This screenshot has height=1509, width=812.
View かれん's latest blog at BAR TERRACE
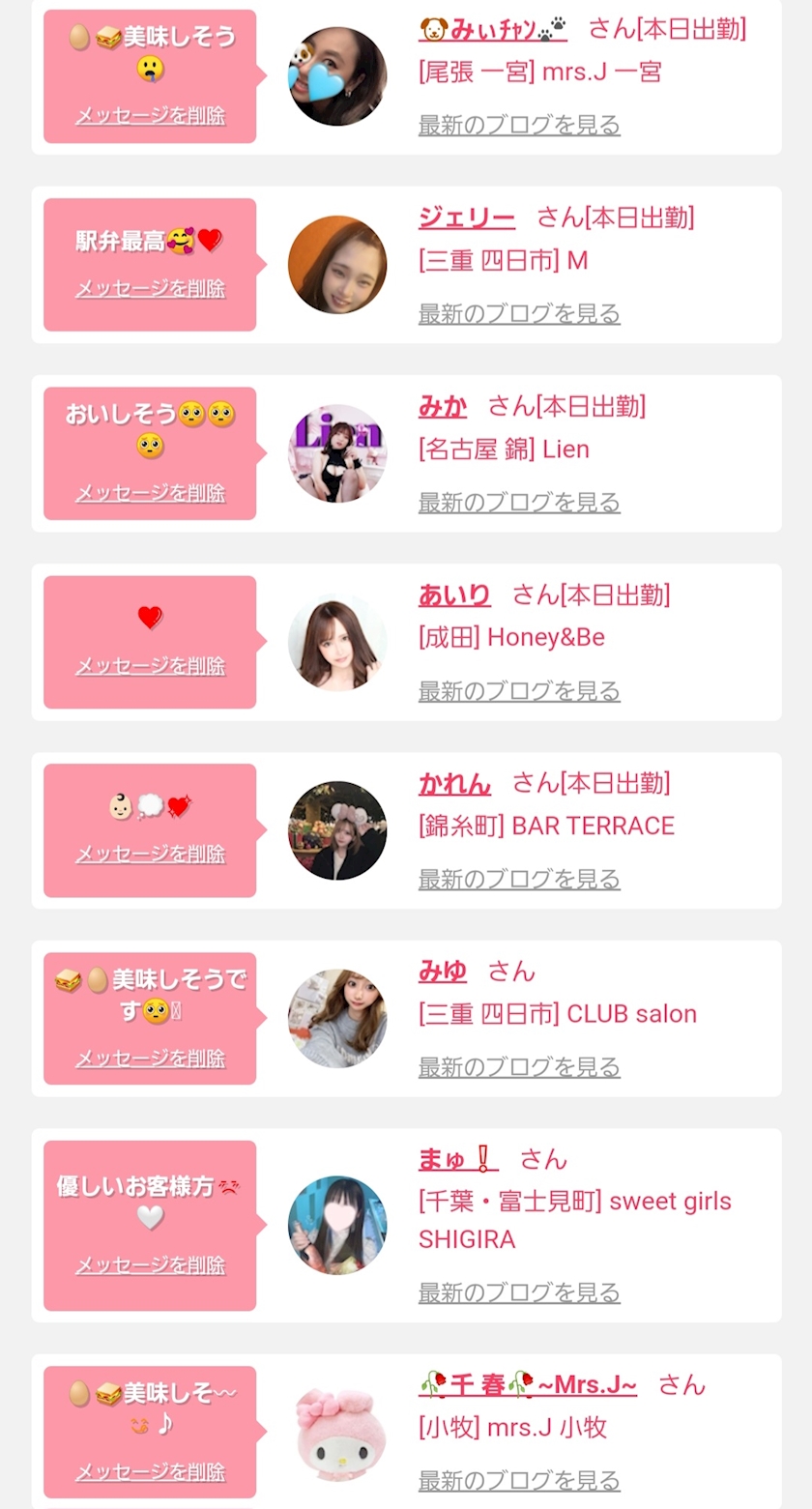point(519,879)
